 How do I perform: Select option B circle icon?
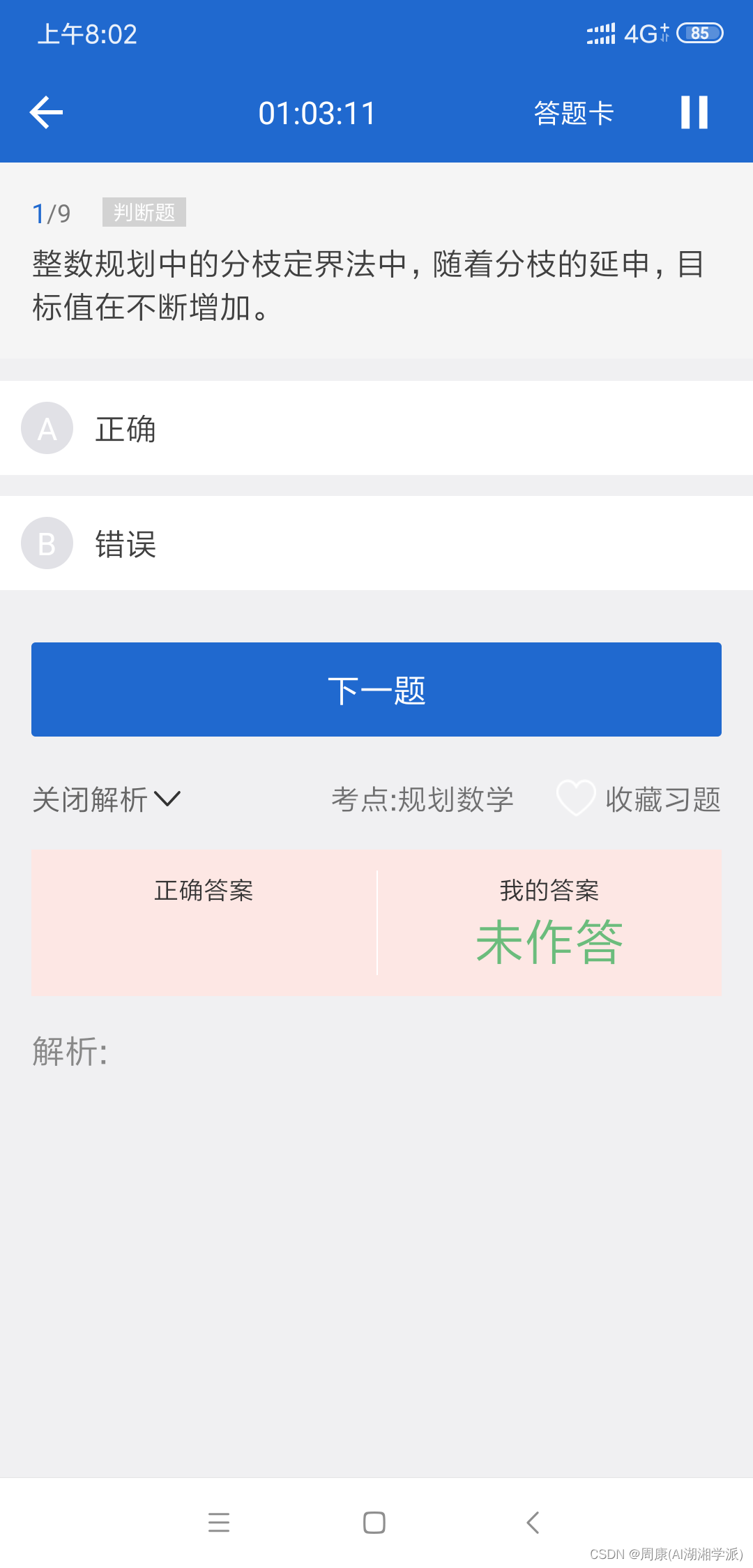tap(46, 543)
